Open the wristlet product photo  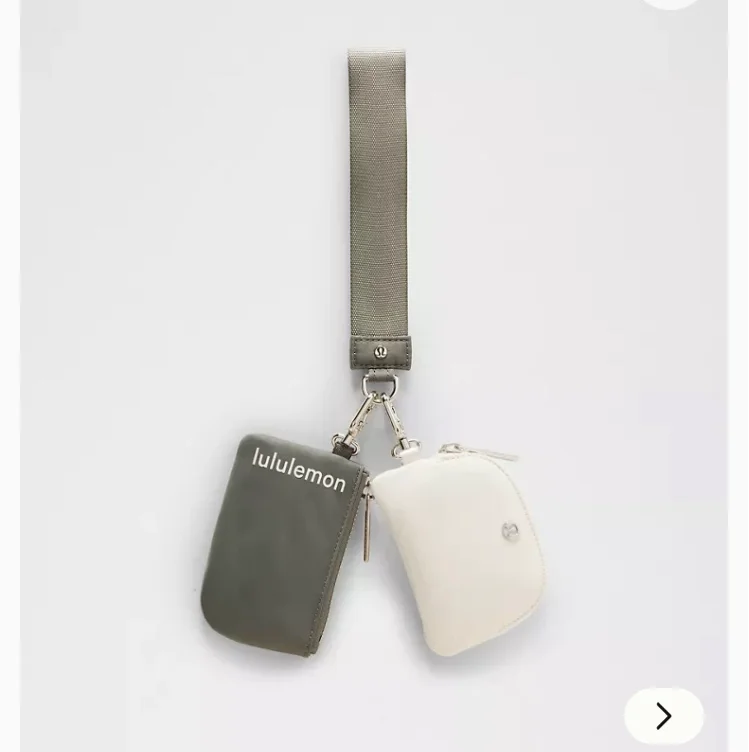coord(374,376)
